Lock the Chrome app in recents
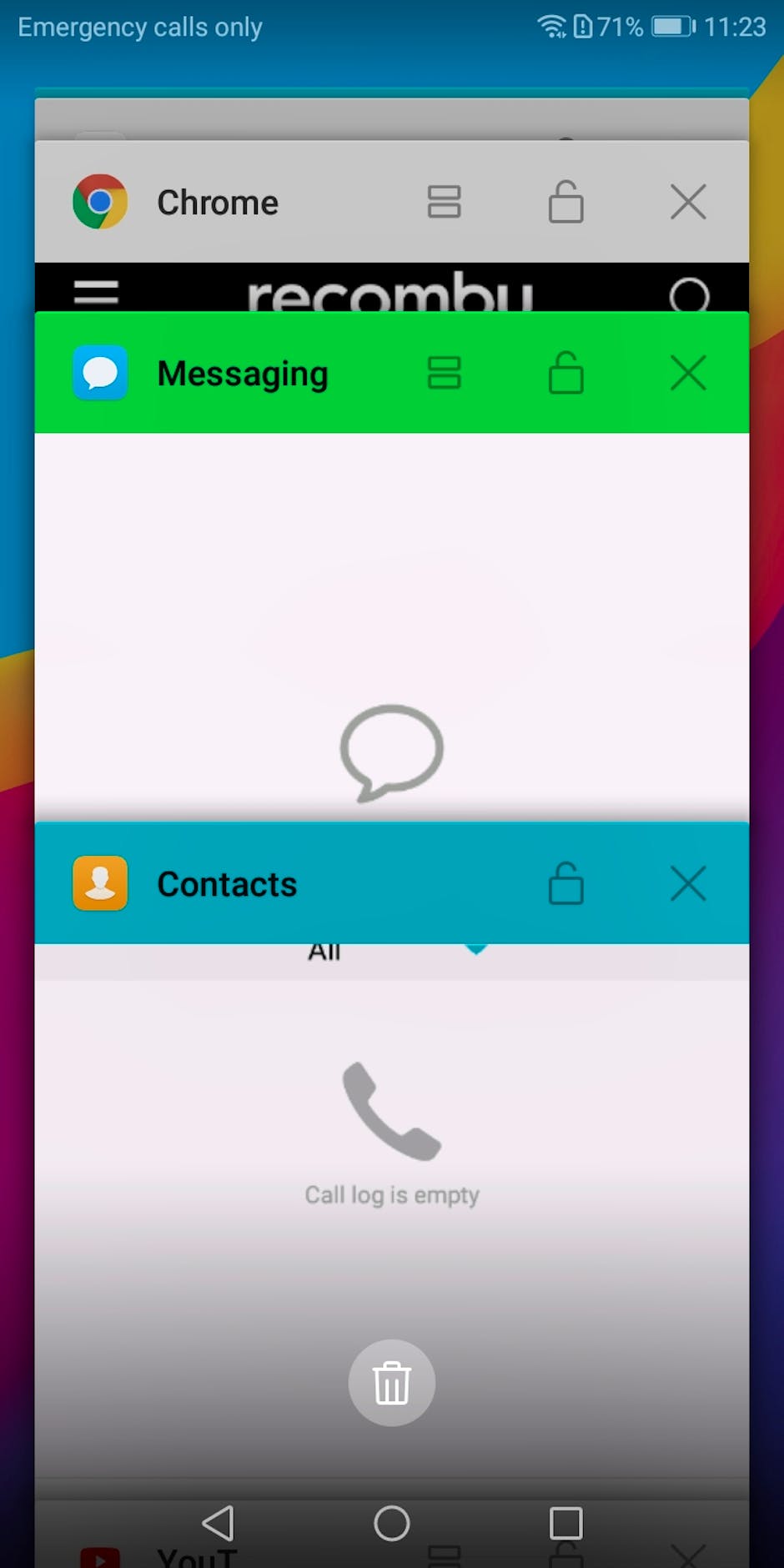The image size is (784, 1568). [565, 202]
